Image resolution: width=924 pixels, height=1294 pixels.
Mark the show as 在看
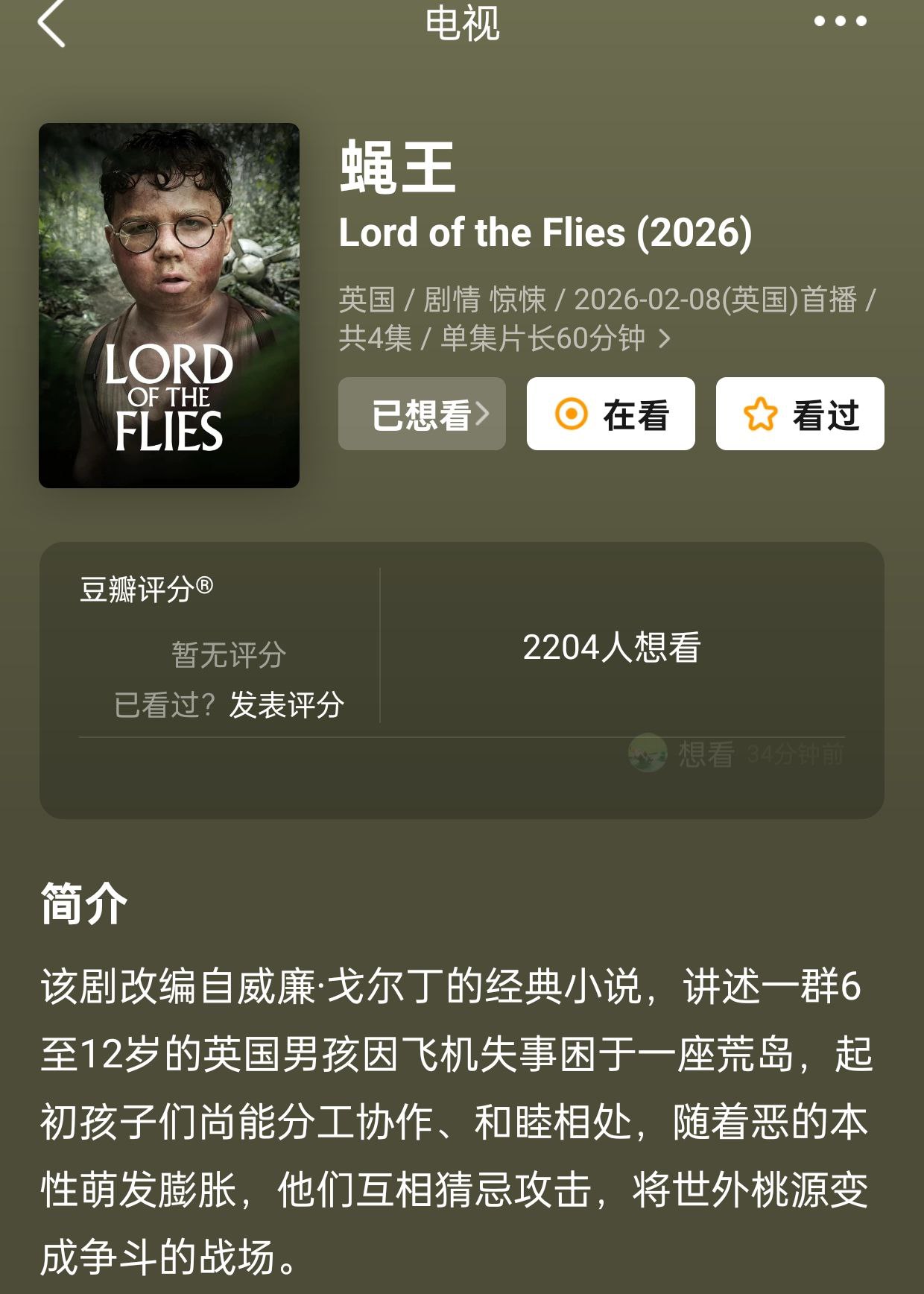coord(610,414)
